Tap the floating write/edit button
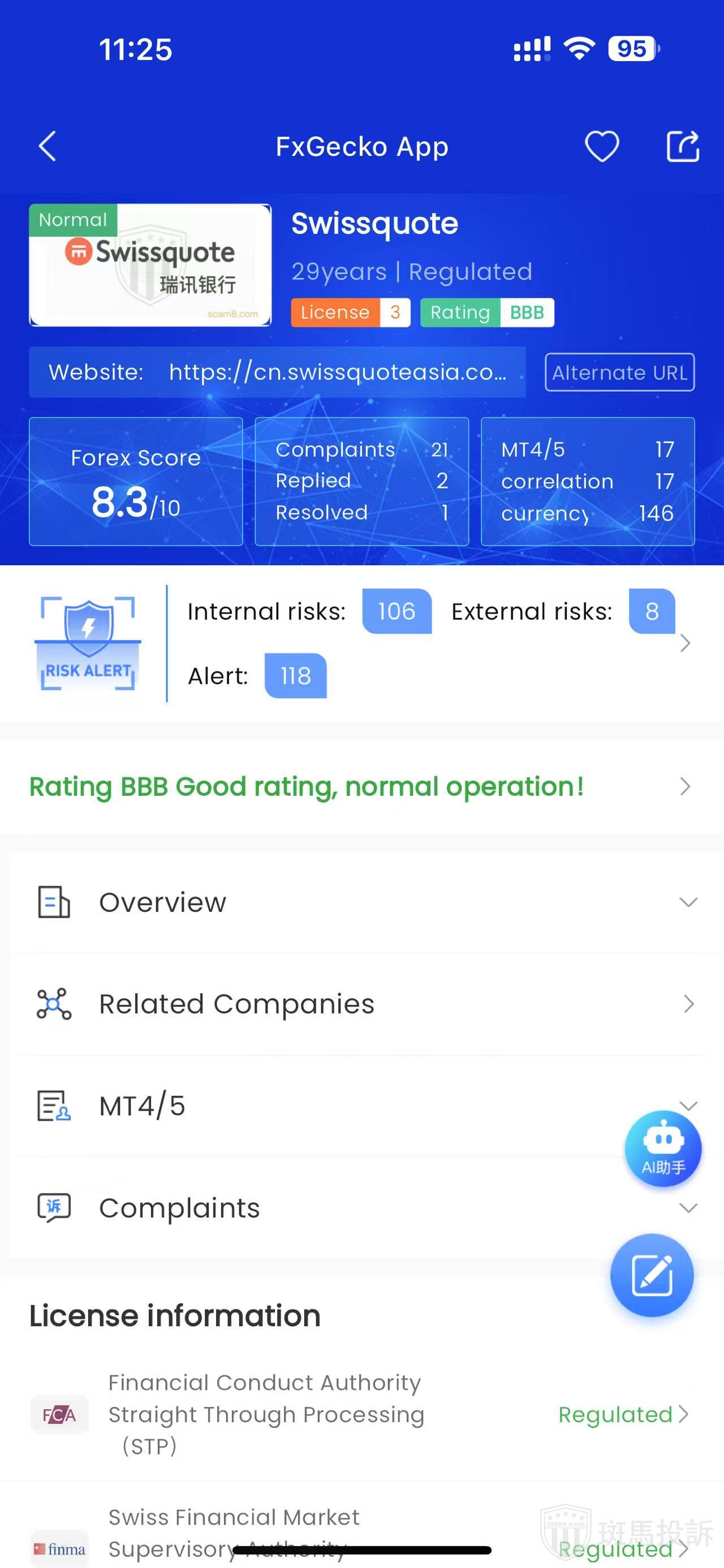The image size is (724, 1568). click(652, 1275)
